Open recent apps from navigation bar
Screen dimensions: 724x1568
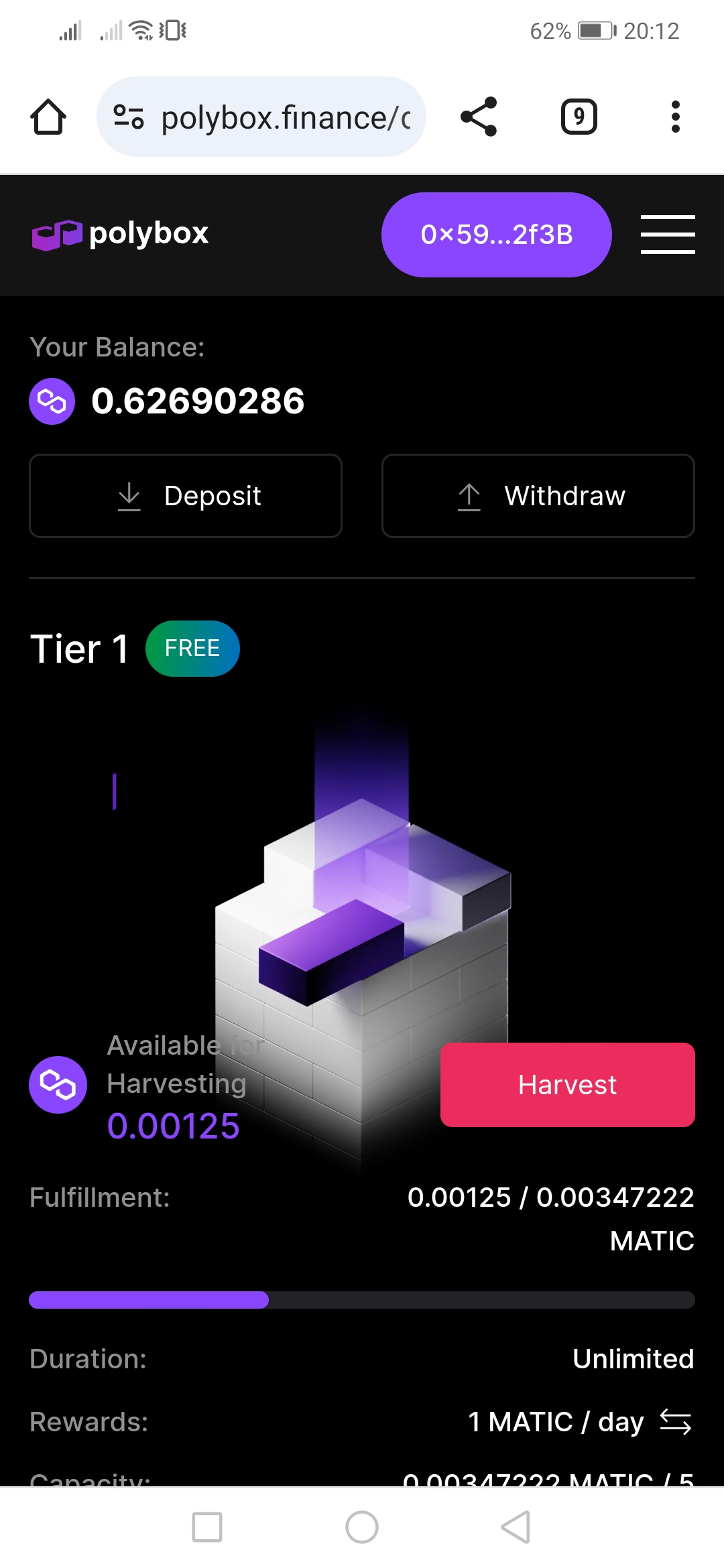click(207, 1527)
